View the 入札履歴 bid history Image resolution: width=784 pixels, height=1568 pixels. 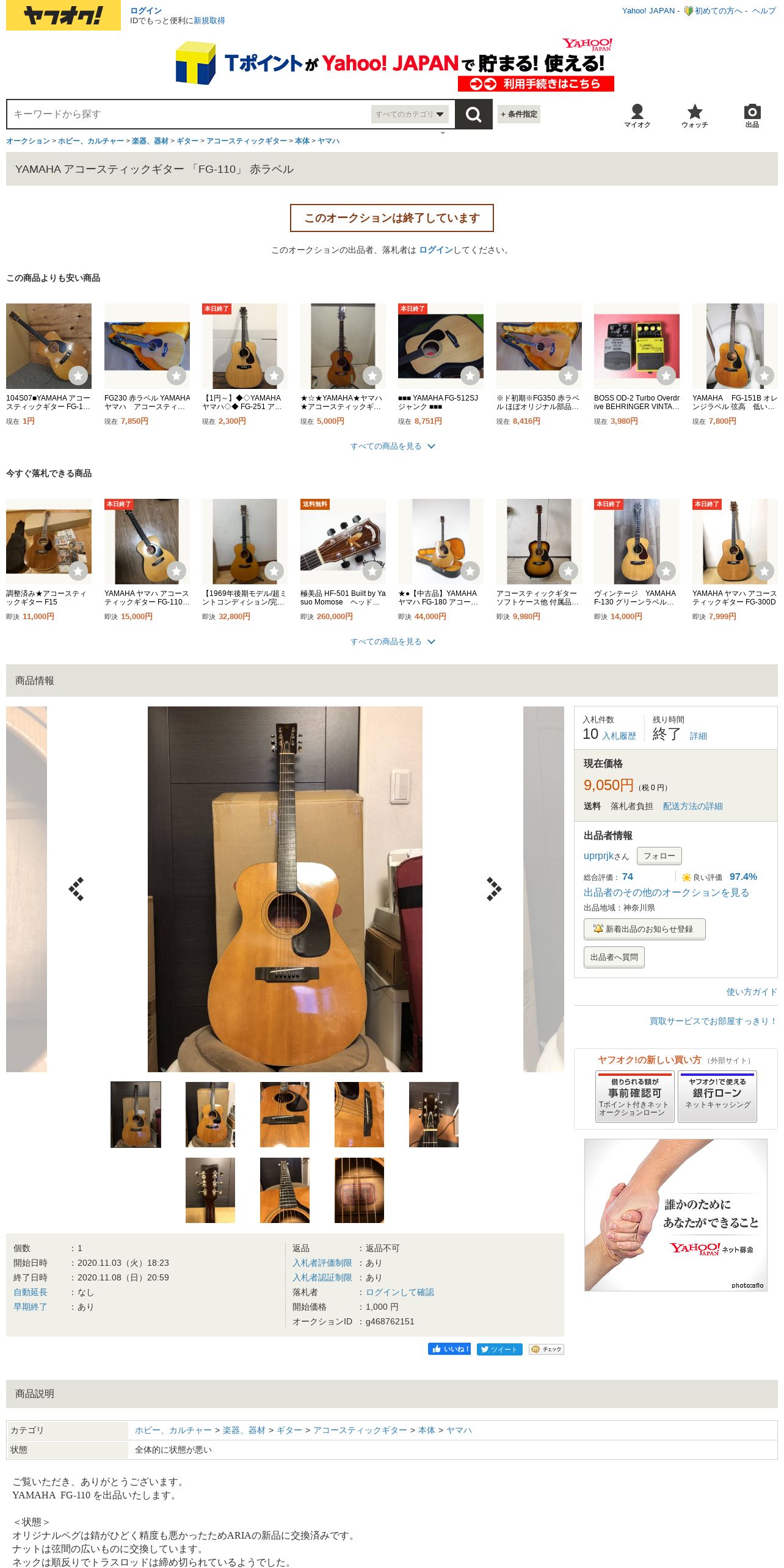coord(619,736)
